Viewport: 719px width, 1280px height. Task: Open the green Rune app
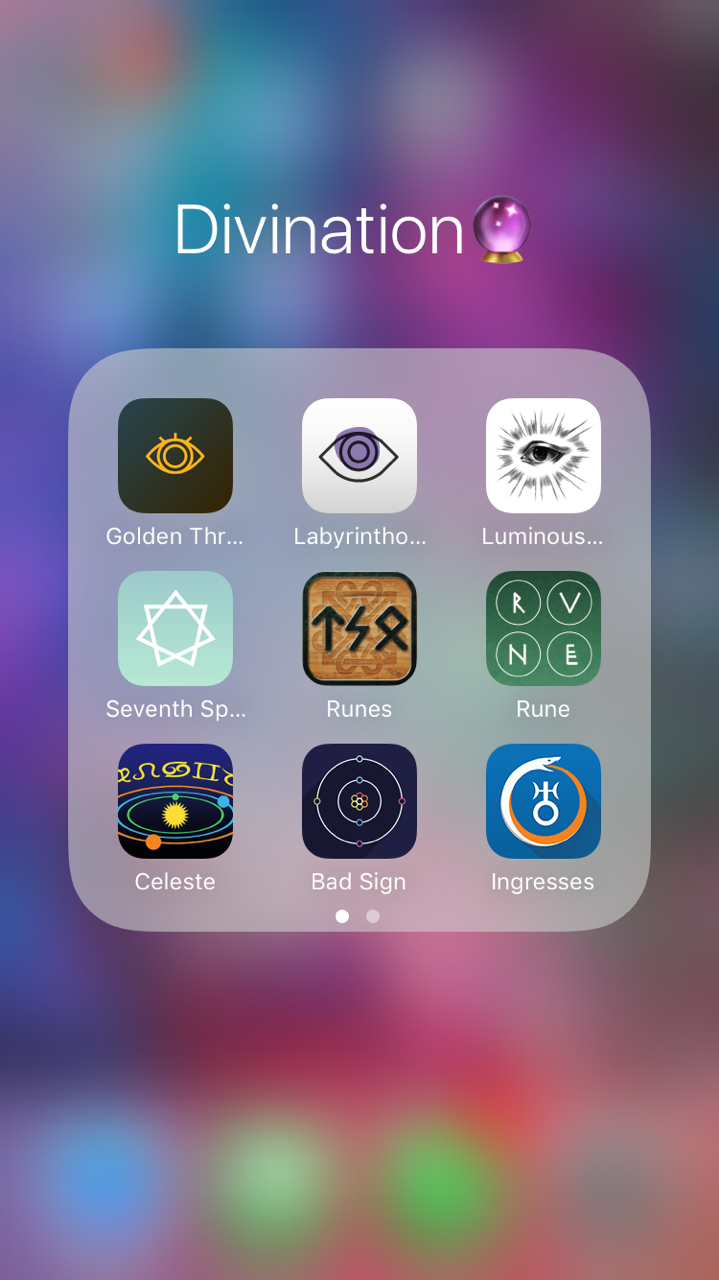(543, 628)
